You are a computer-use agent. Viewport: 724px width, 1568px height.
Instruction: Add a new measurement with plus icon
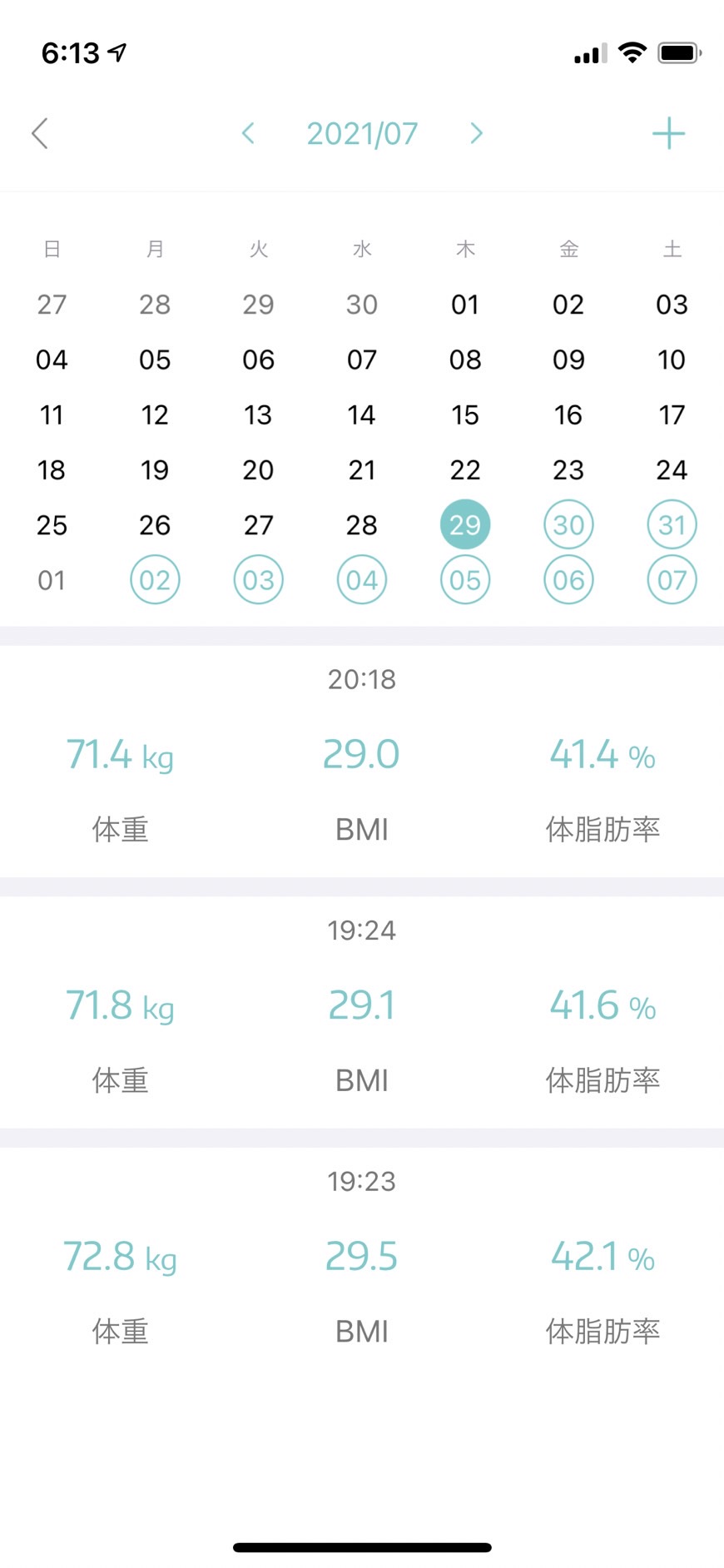(668, 133)
